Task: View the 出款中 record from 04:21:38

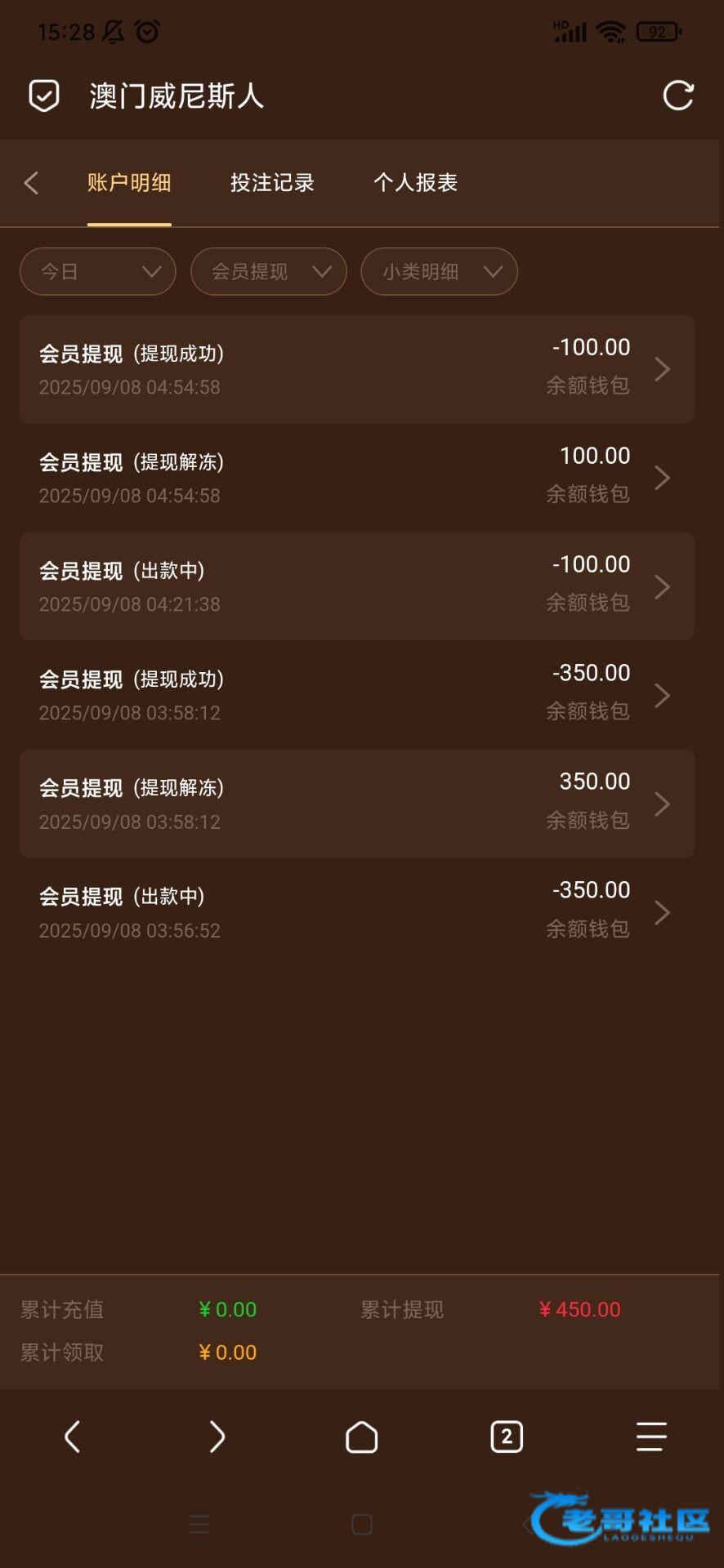Action: [357, 586]
